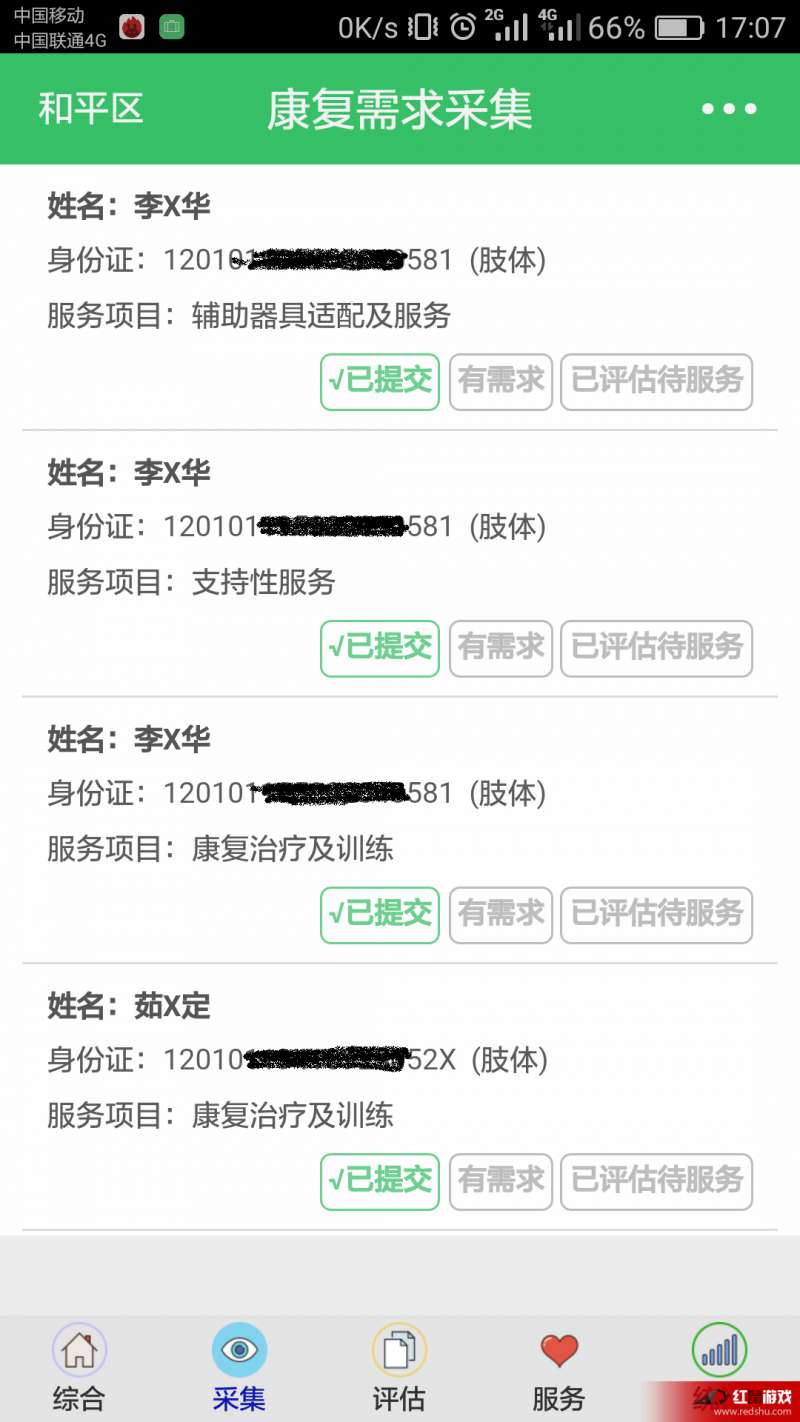
Task: Open 李X华's 康复治疗及训练 record
Action: [400, 831]
